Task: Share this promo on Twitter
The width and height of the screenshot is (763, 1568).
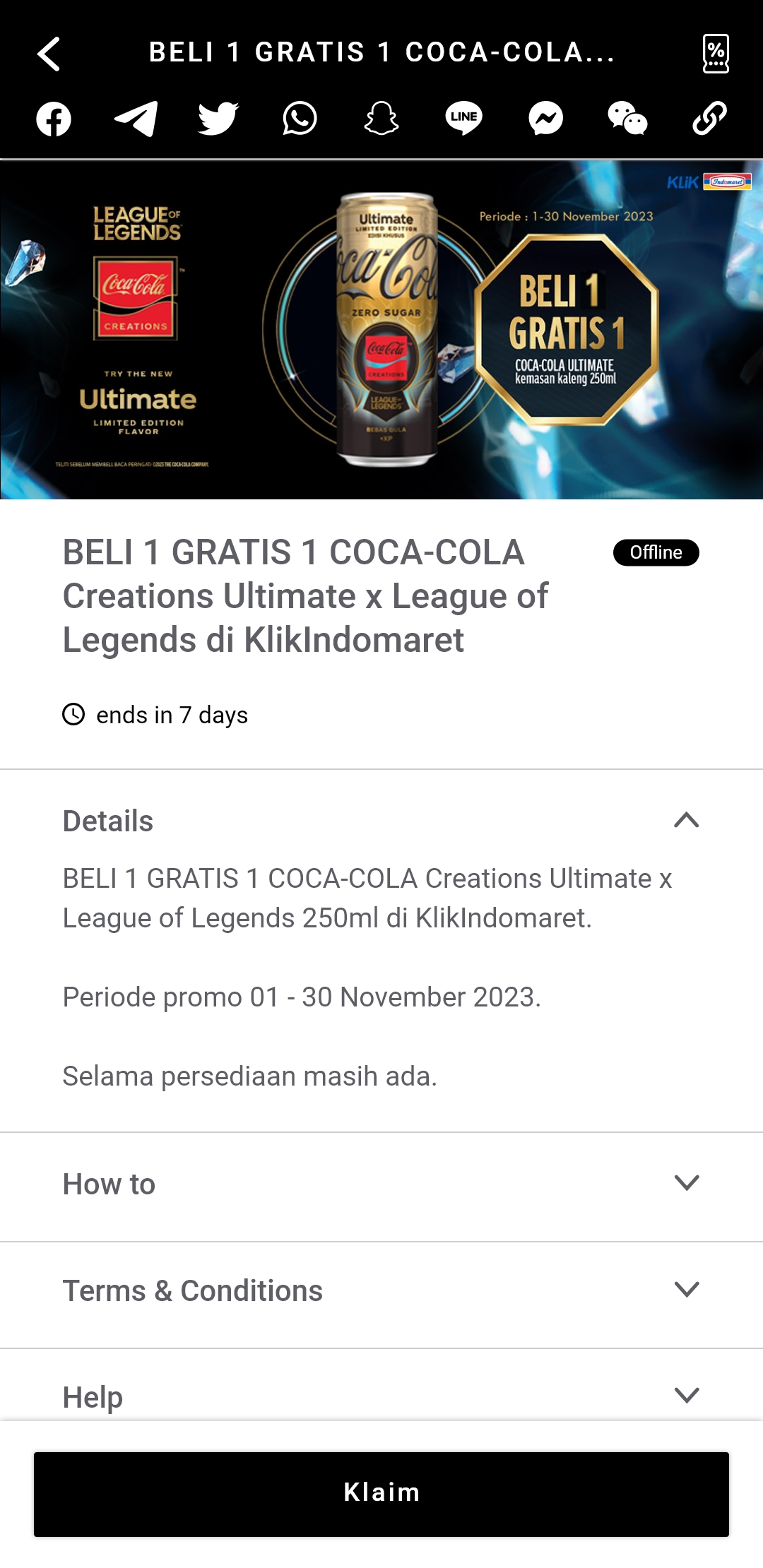Action: coord(218,119)
